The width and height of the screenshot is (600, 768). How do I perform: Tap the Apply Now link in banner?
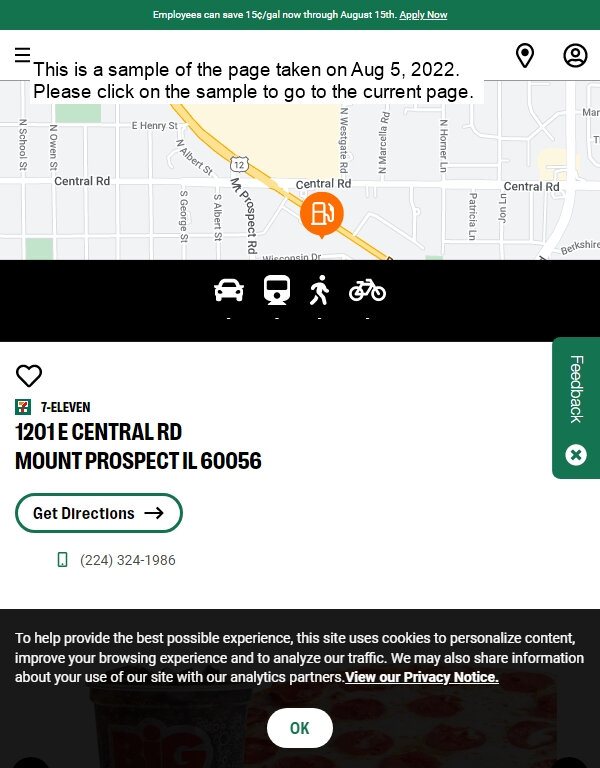[423, 15]
